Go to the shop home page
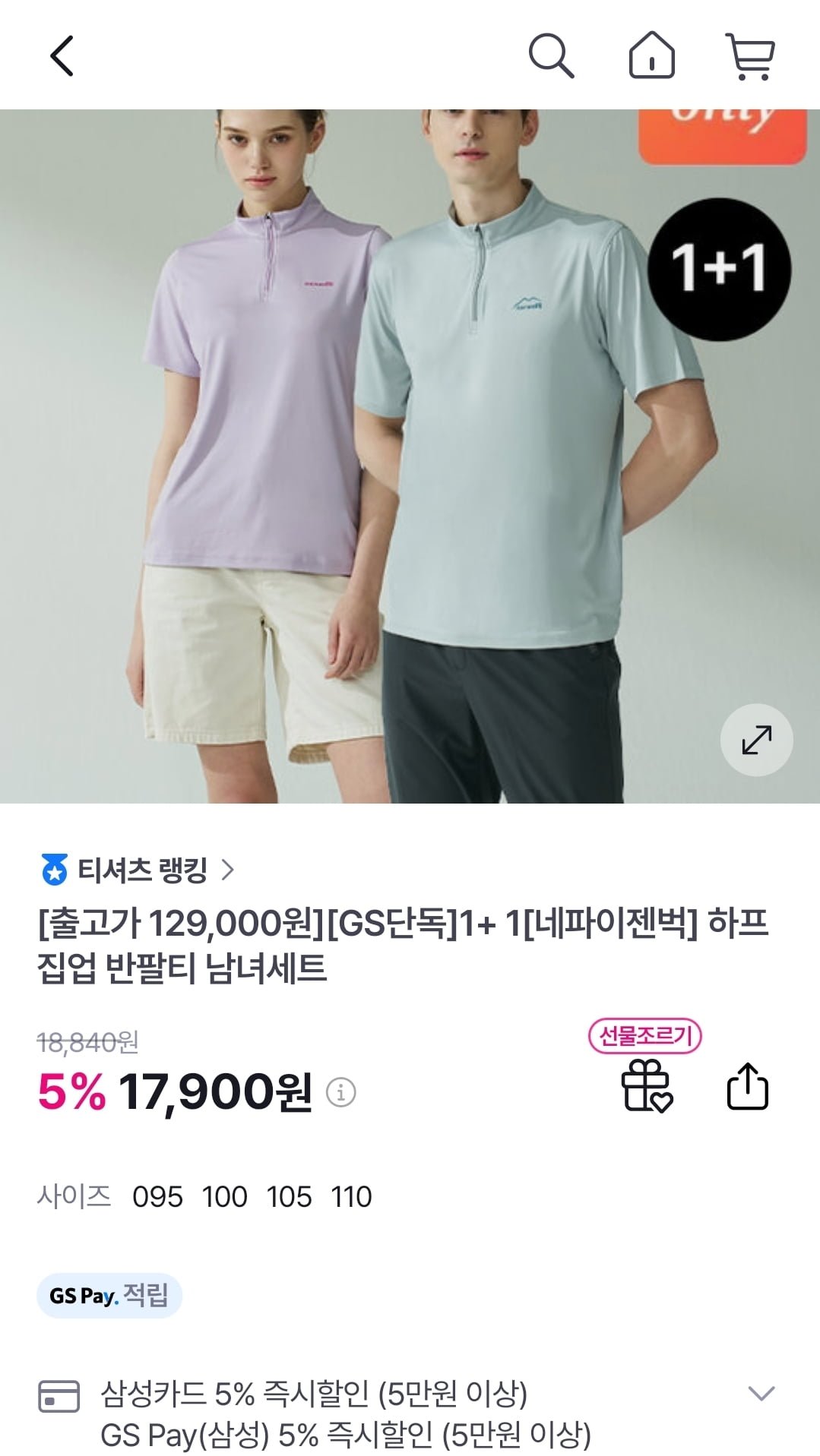 pos(651,56)
